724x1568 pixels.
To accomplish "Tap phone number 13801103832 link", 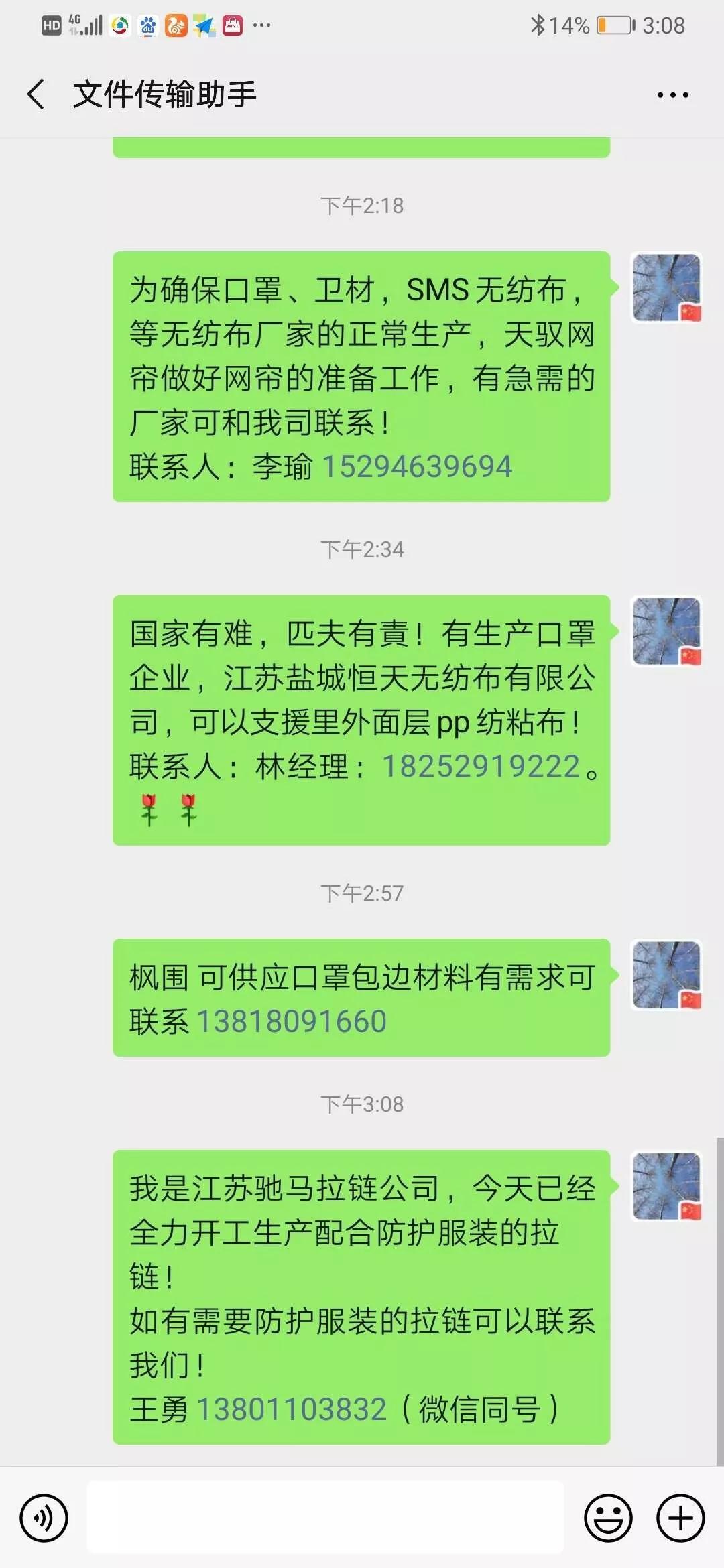I will (292, 1409).
